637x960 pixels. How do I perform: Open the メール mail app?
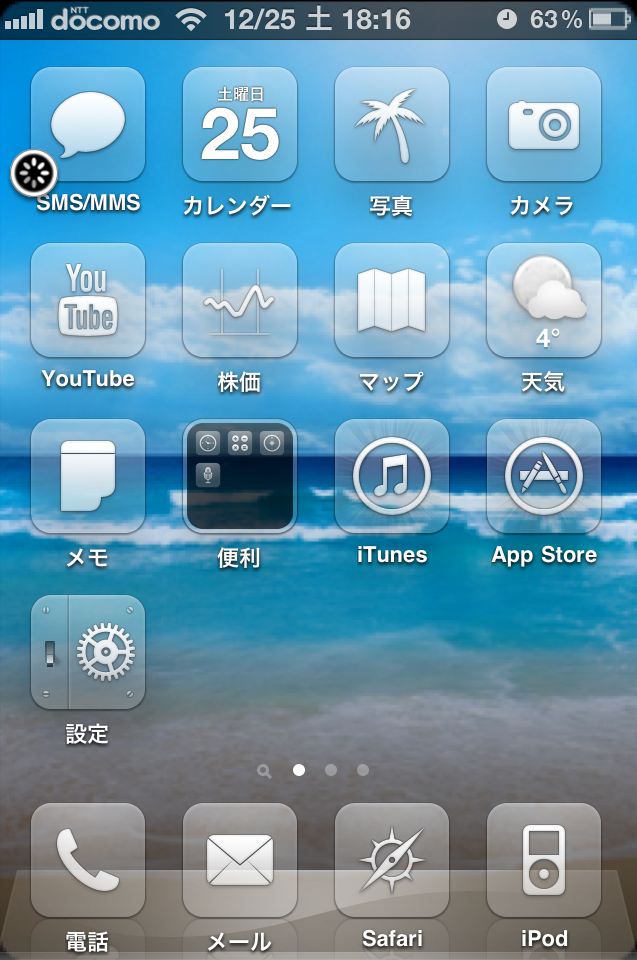coord(240,861)
